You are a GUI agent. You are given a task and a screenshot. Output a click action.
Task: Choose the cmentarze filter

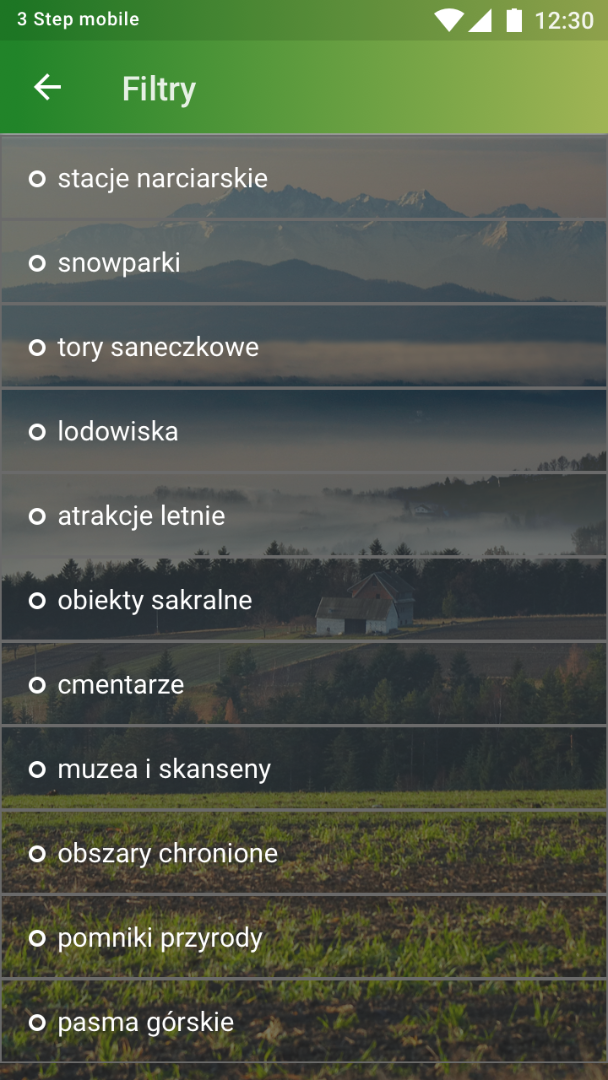[120, 685]
